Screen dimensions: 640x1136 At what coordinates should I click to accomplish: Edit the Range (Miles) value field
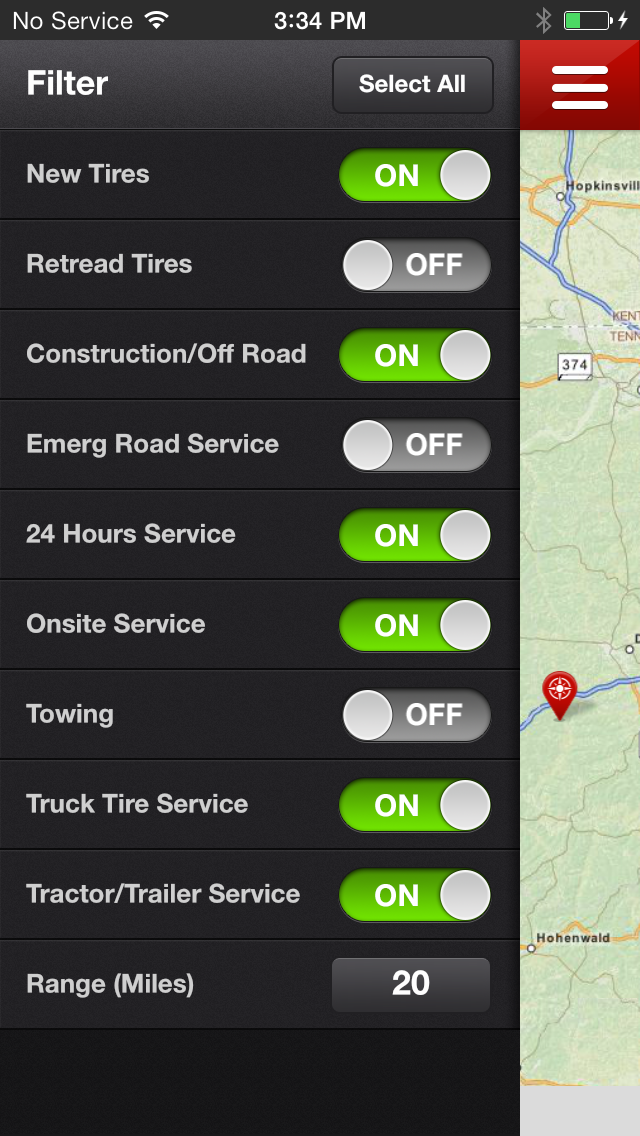click(x=411, y=985)
